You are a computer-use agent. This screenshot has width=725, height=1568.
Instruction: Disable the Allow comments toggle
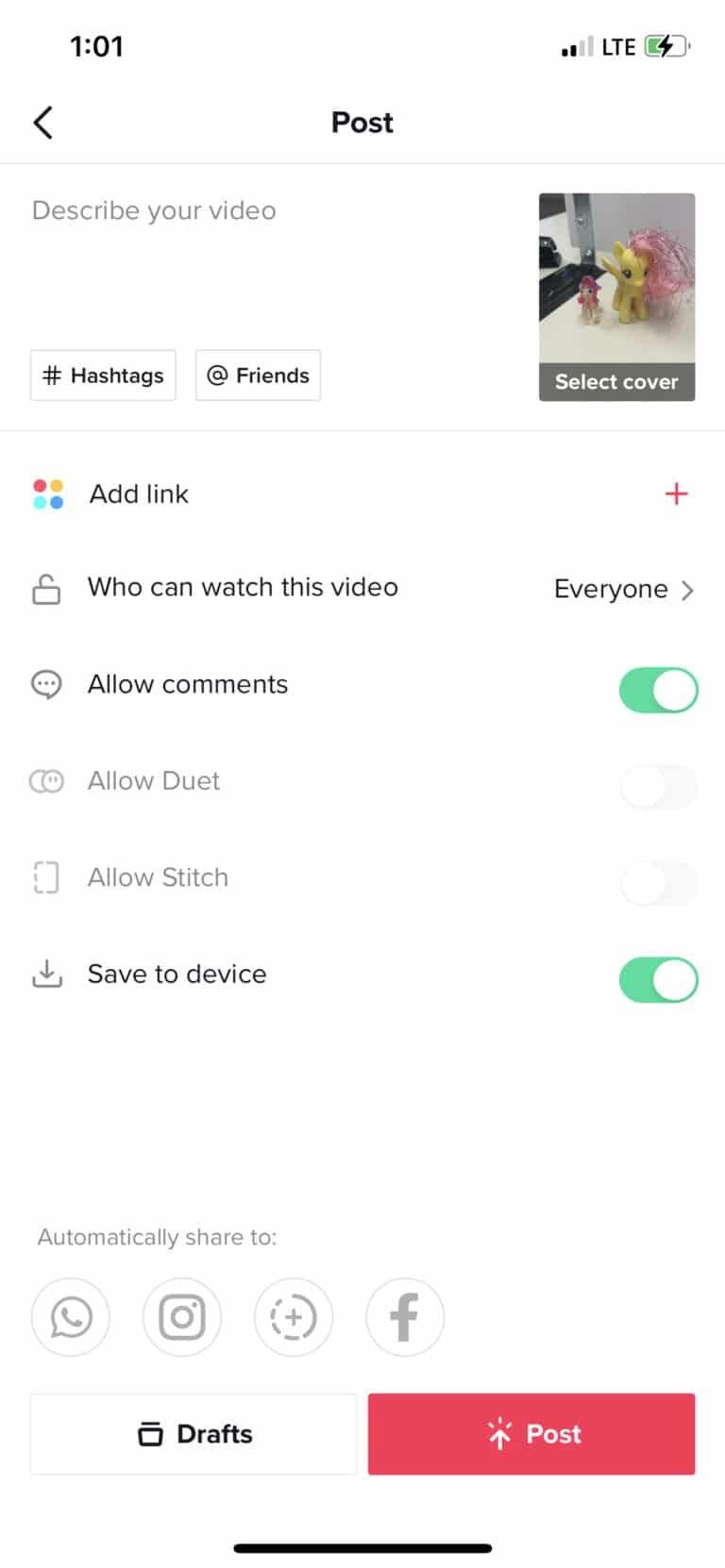point(658,690)
